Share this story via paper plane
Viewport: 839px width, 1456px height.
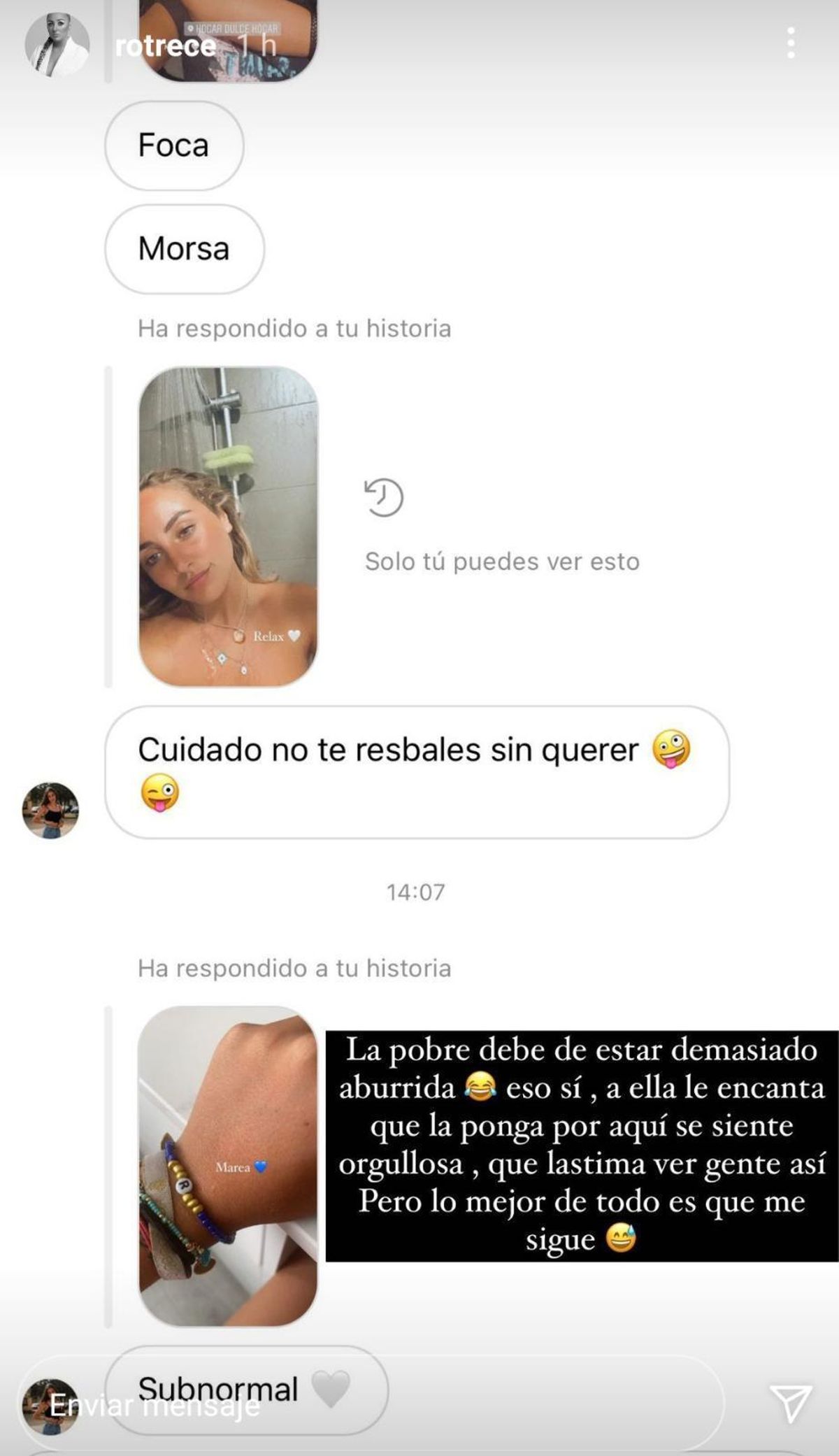790,1403
